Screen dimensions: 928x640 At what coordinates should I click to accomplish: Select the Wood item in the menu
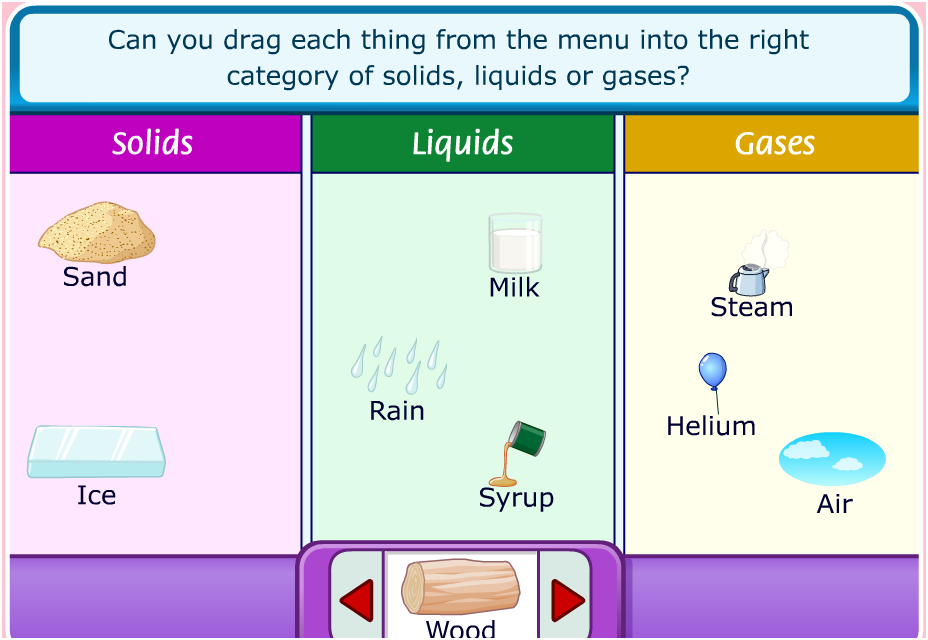(461, 588)
